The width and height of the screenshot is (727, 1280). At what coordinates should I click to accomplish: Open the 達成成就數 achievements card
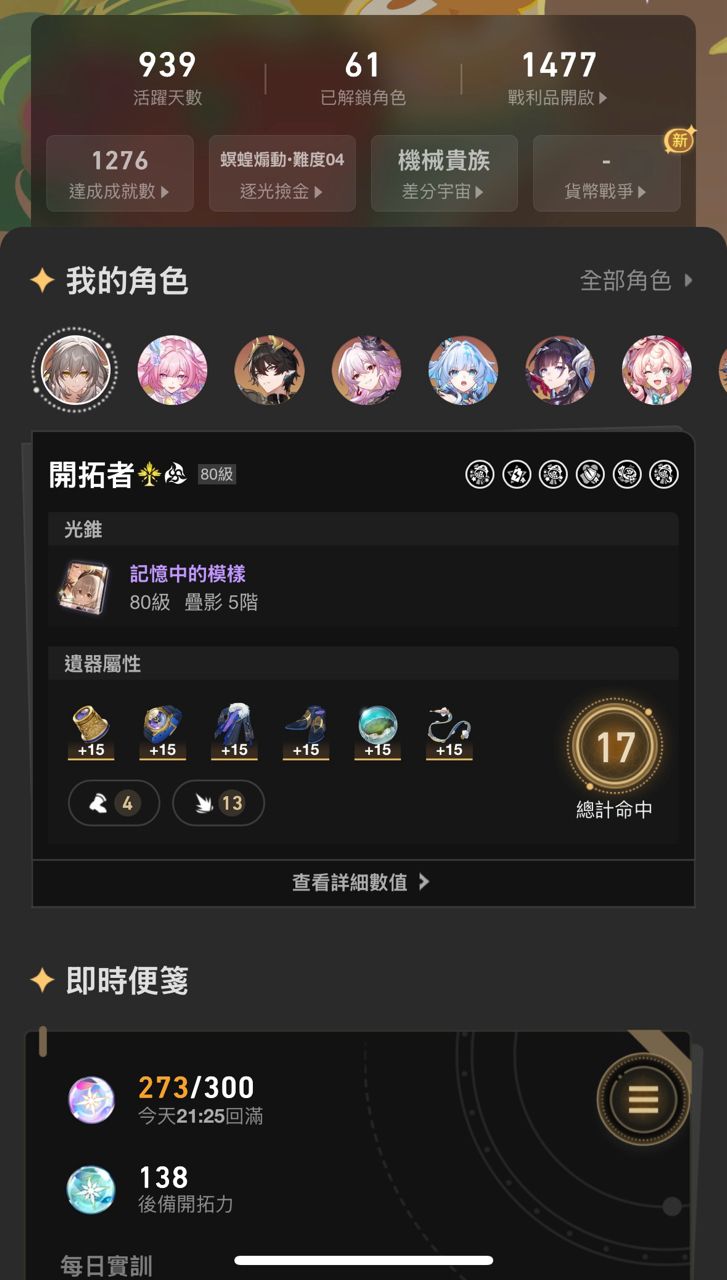click(120, 174)
